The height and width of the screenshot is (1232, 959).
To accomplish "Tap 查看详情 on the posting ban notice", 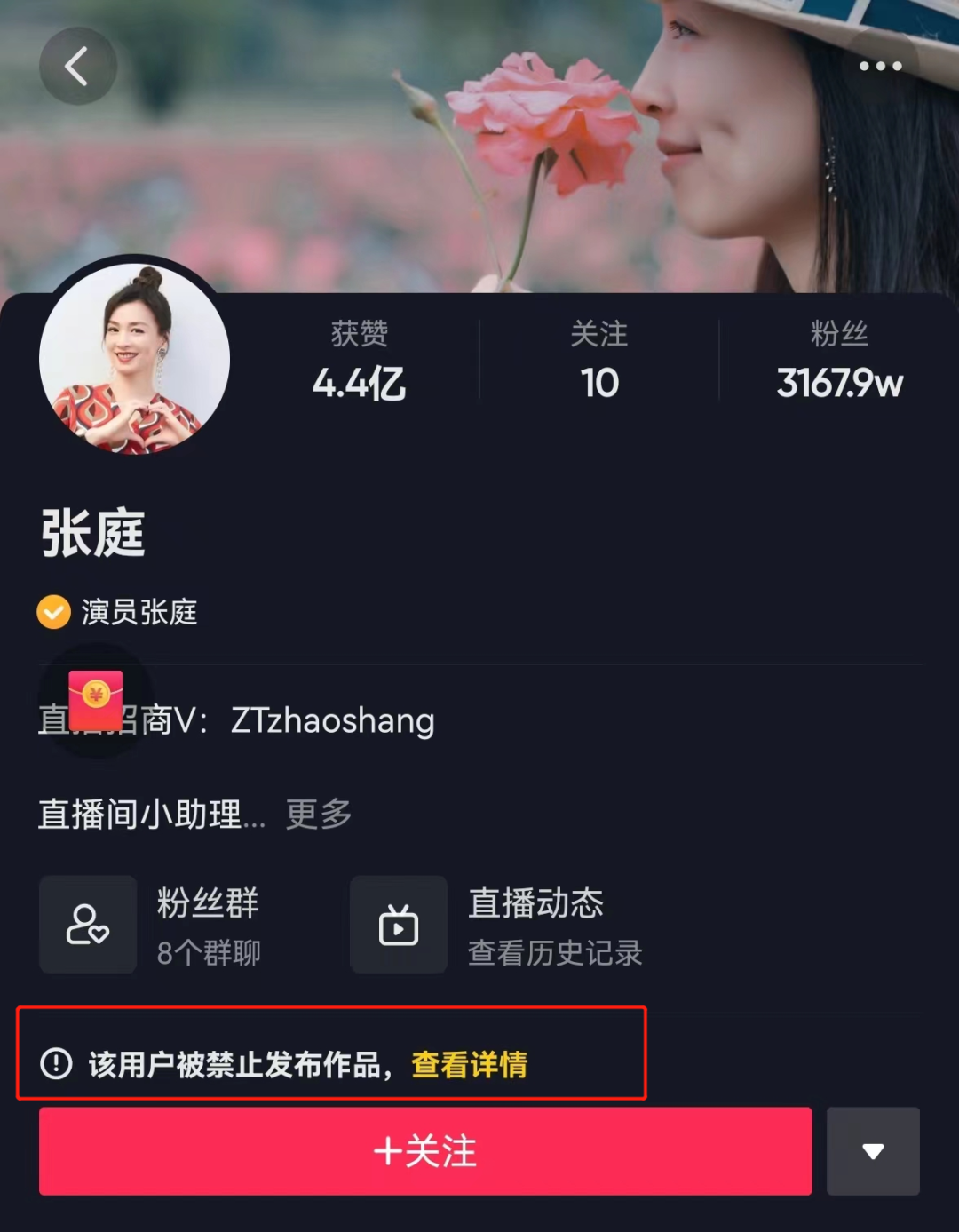I will click(470, 1064).
